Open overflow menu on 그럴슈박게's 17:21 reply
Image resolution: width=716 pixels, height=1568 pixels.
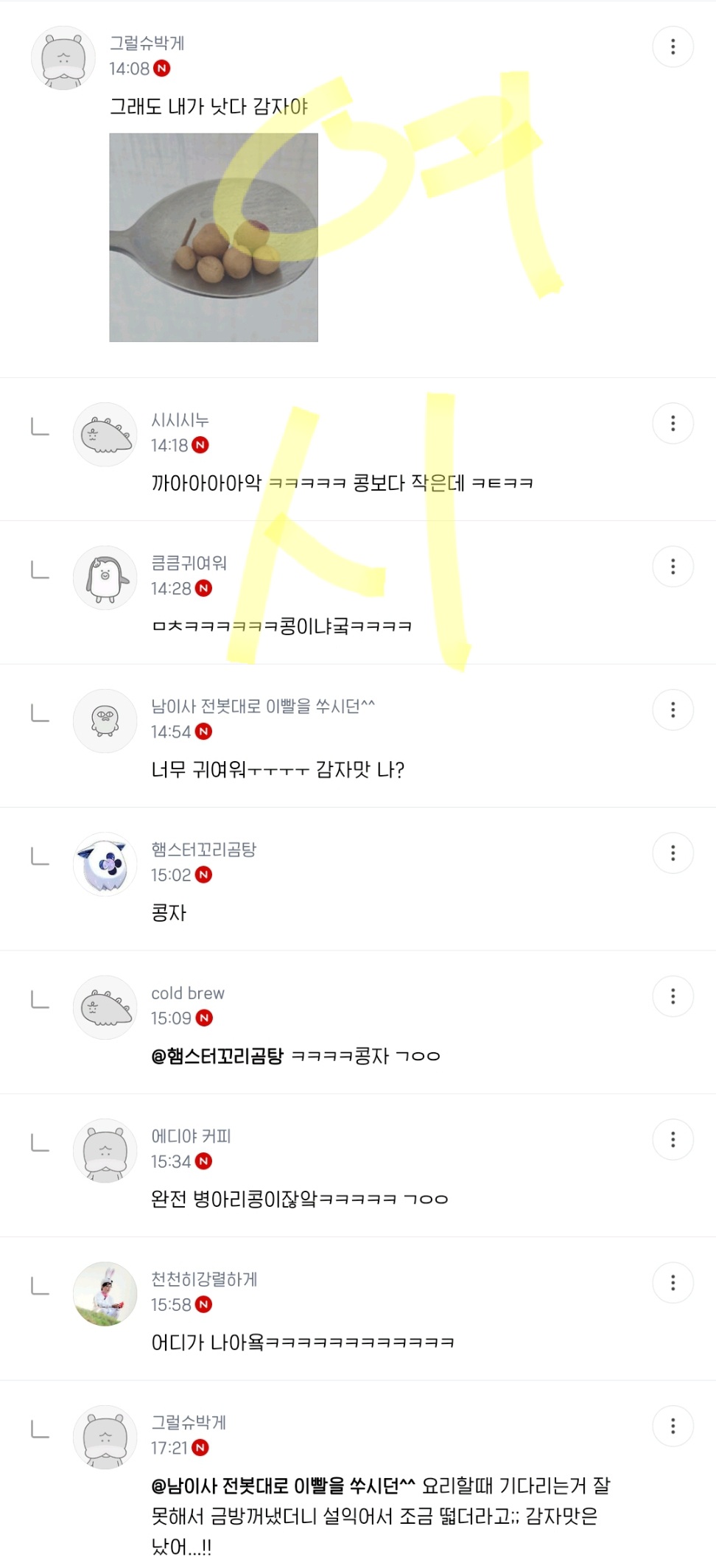[x=673, y=1426]
